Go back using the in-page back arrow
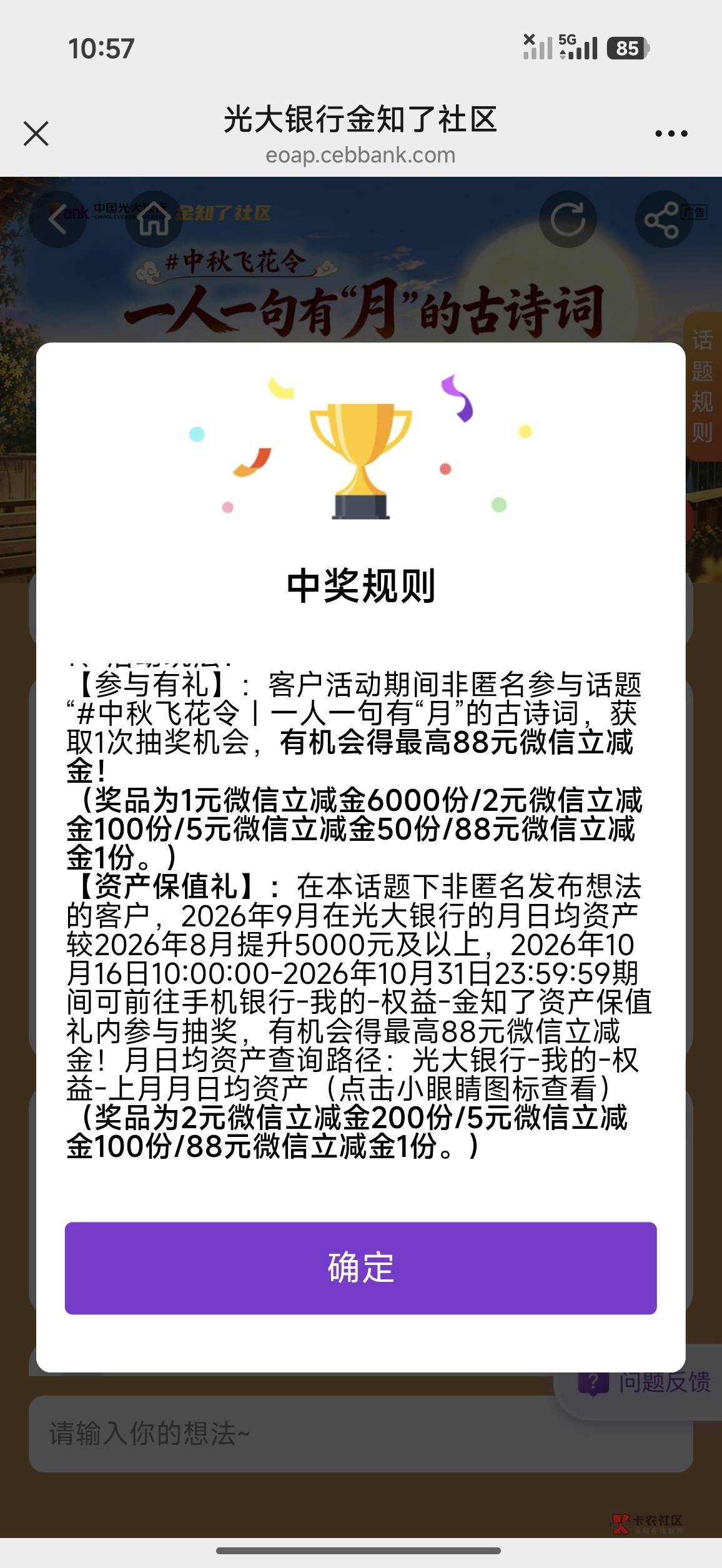This screenshot has width=722, height=1568. pos(57,219)
